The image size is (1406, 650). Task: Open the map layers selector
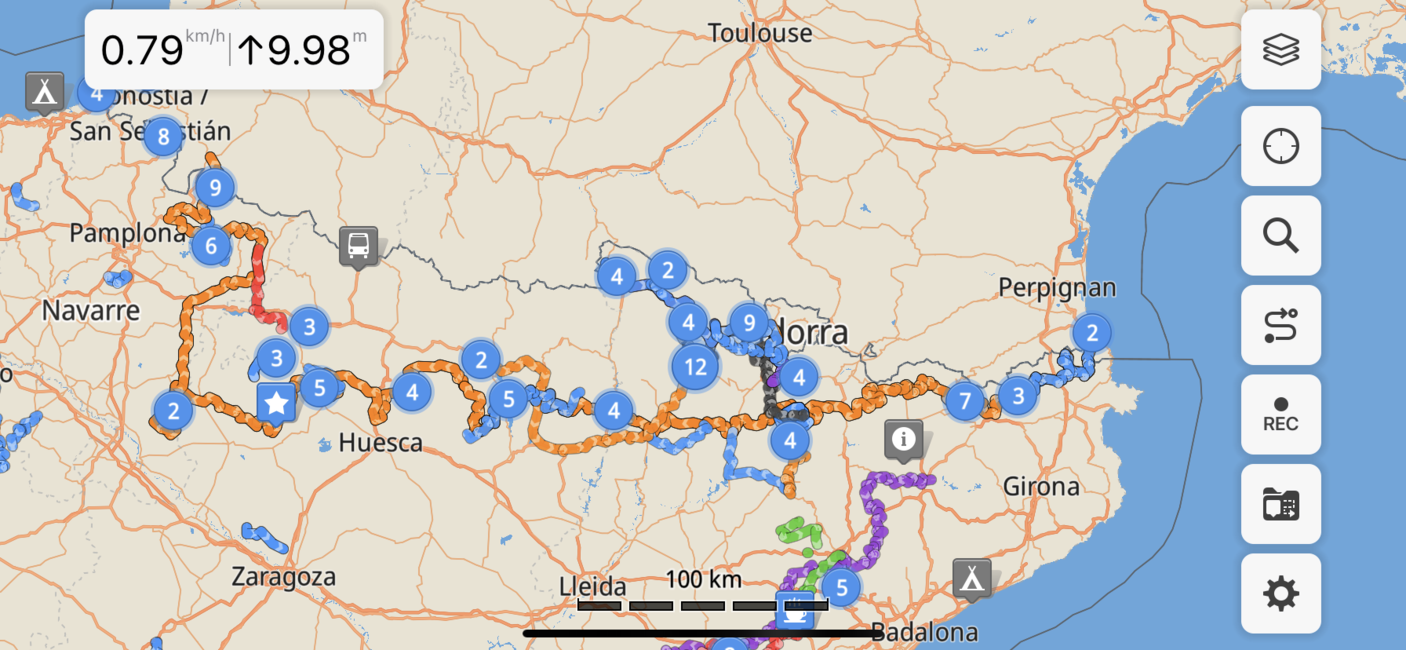1280,50
